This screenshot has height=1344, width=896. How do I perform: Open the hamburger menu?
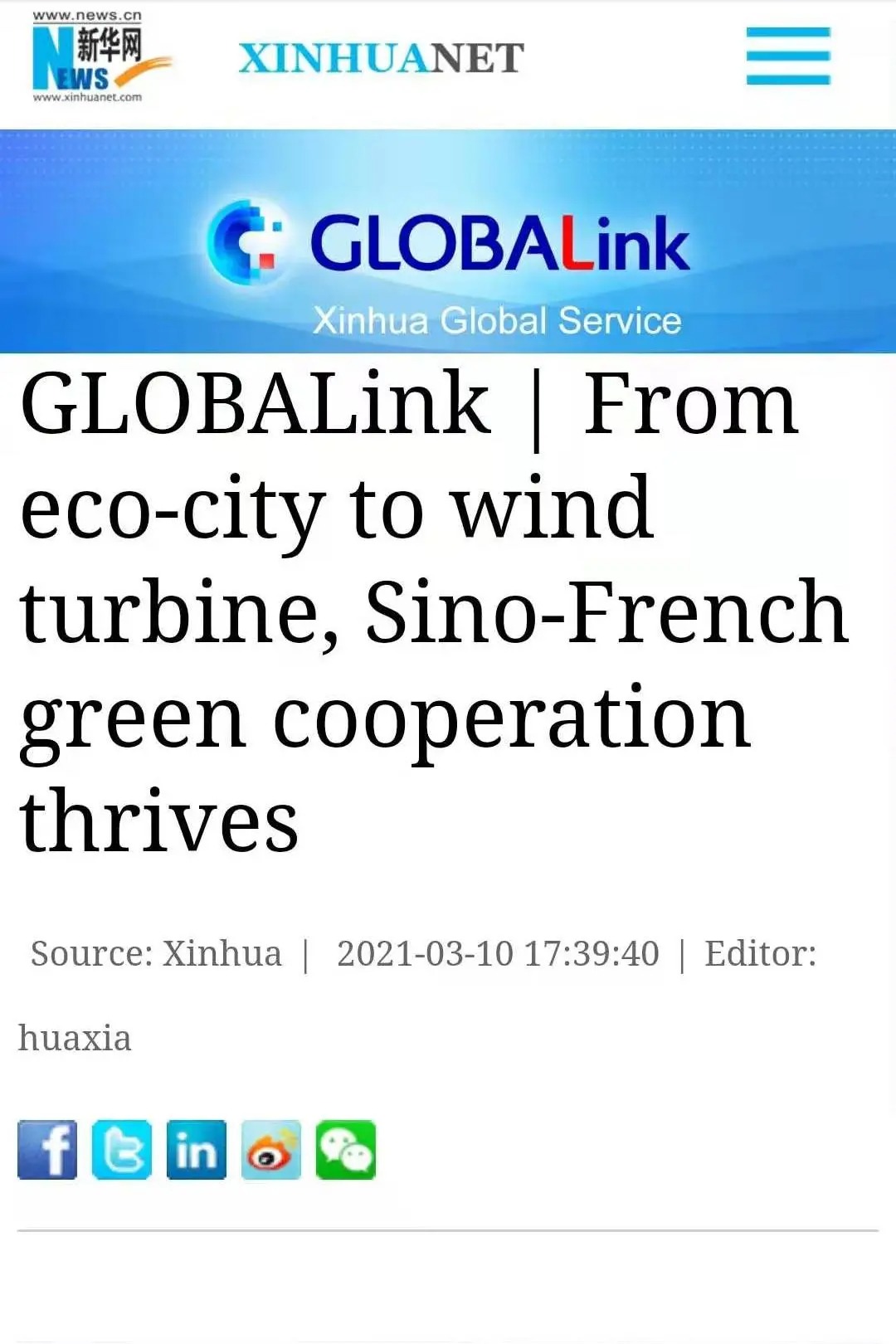click(787, 56)
